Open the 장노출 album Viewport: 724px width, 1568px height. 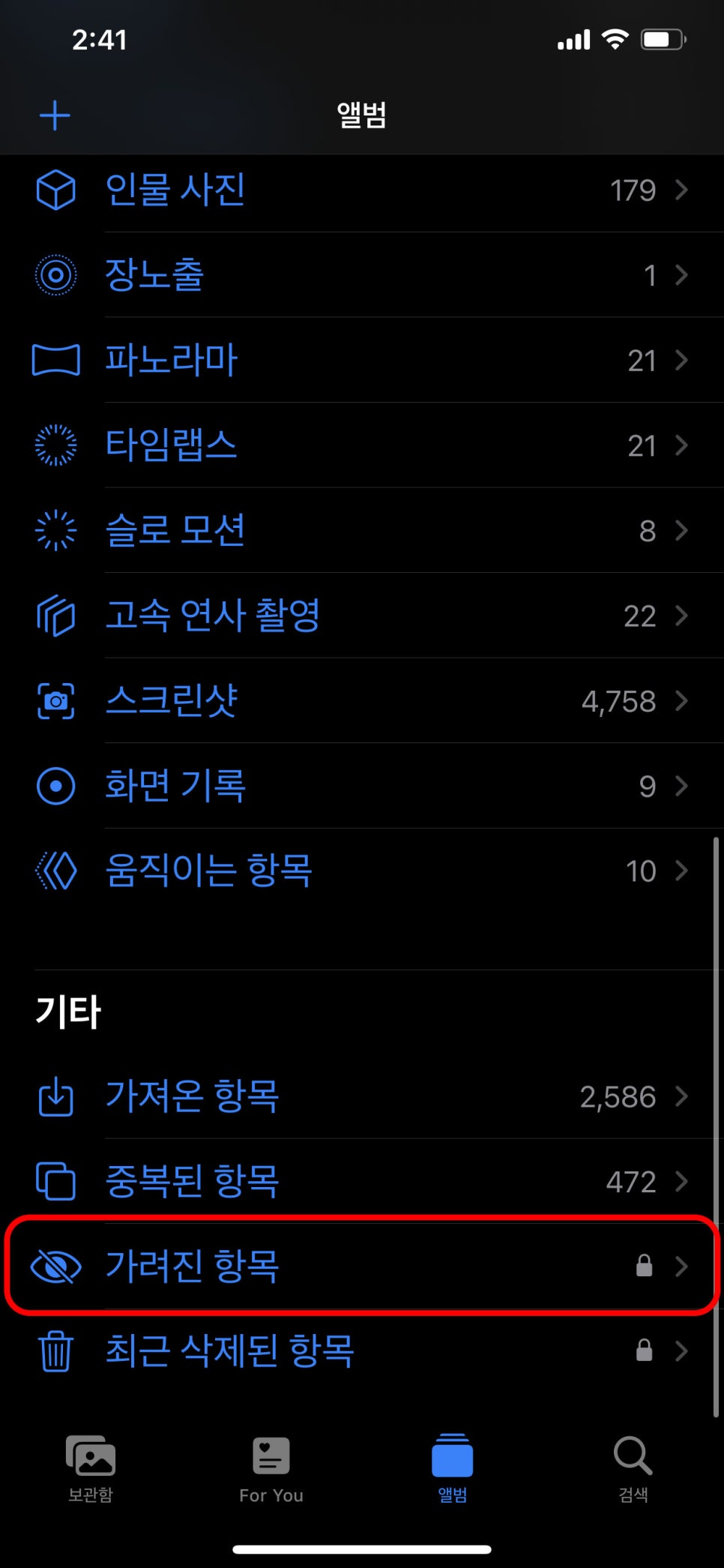(x=362, y=274)
